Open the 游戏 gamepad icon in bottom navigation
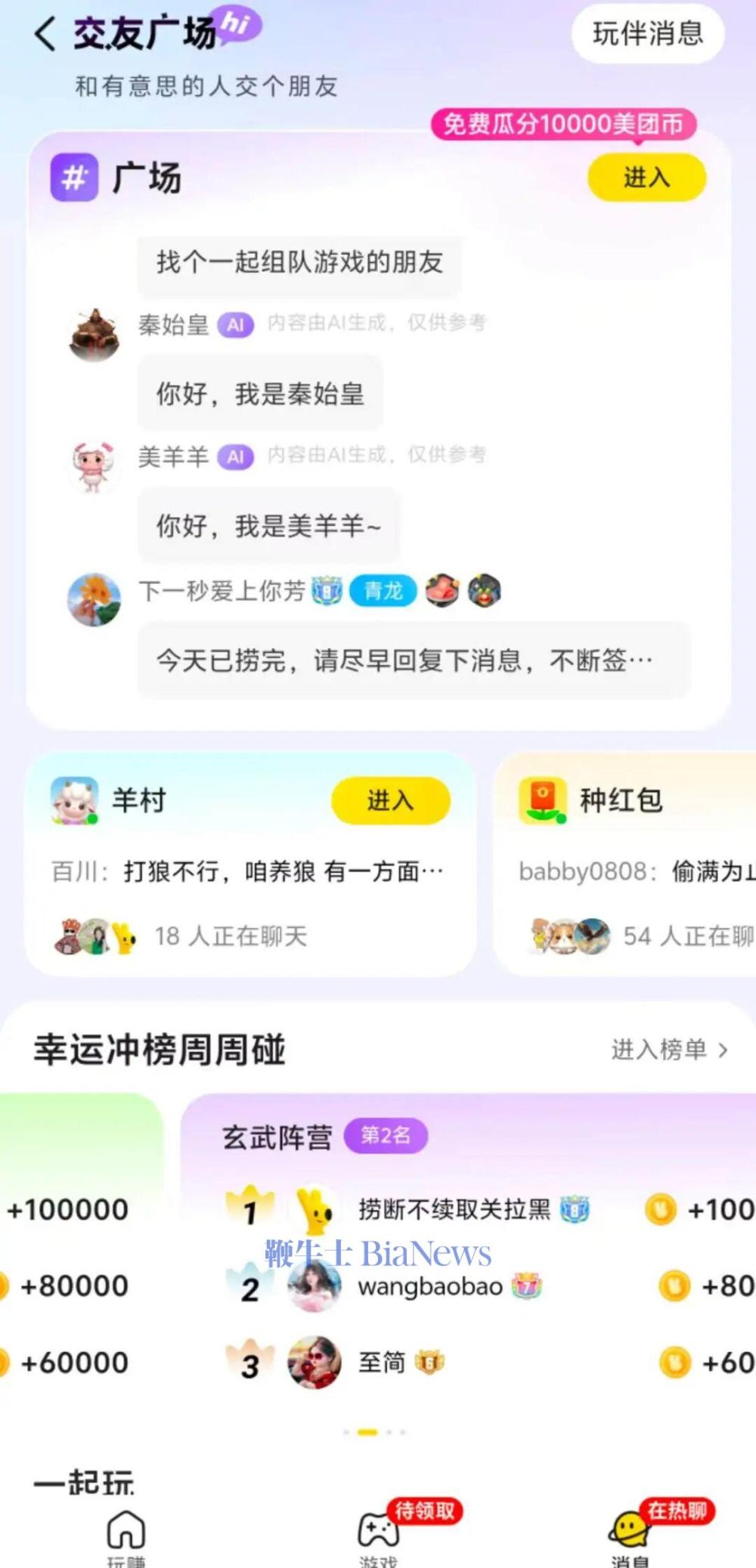The image size is (756, 1568). pyautogui.click(x=380, y=1528)
